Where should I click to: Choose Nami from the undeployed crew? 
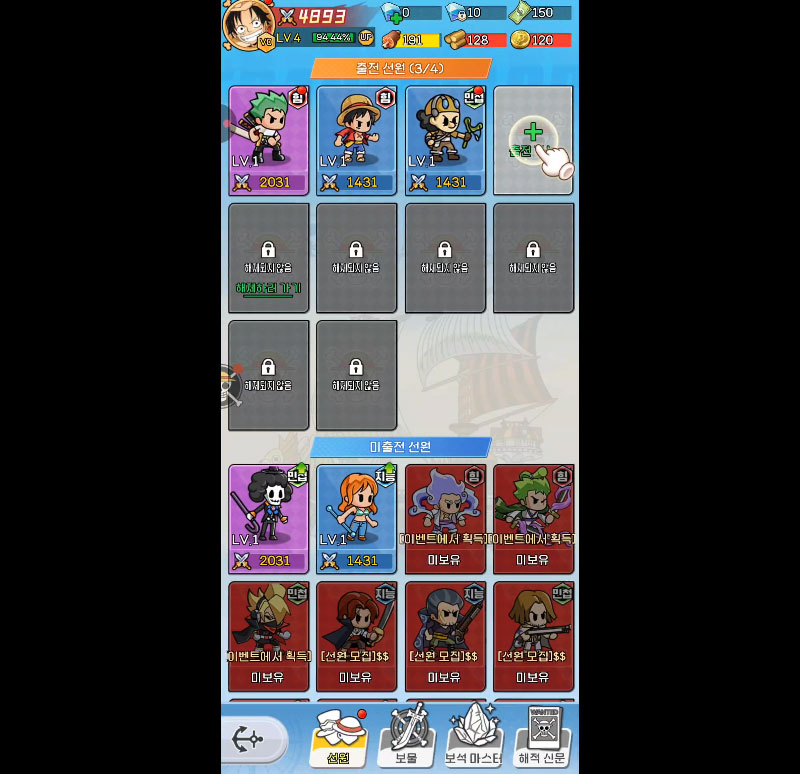356,515
